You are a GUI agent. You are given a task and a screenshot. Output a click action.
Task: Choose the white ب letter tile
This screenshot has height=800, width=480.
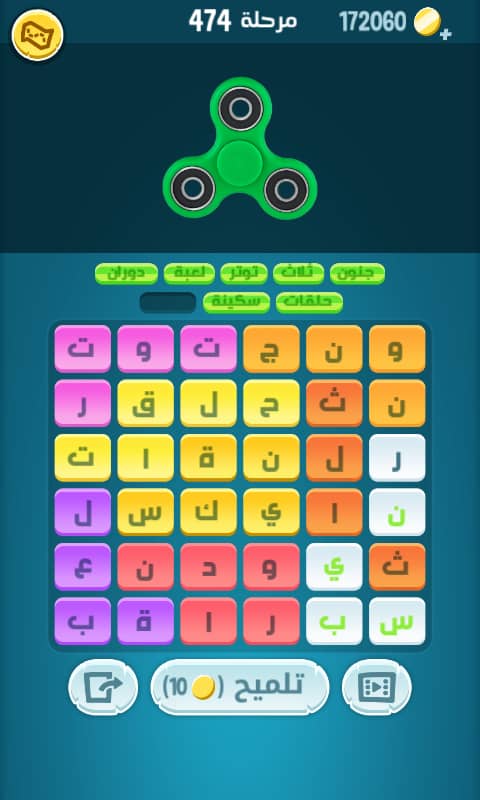(x=334, y=621)
